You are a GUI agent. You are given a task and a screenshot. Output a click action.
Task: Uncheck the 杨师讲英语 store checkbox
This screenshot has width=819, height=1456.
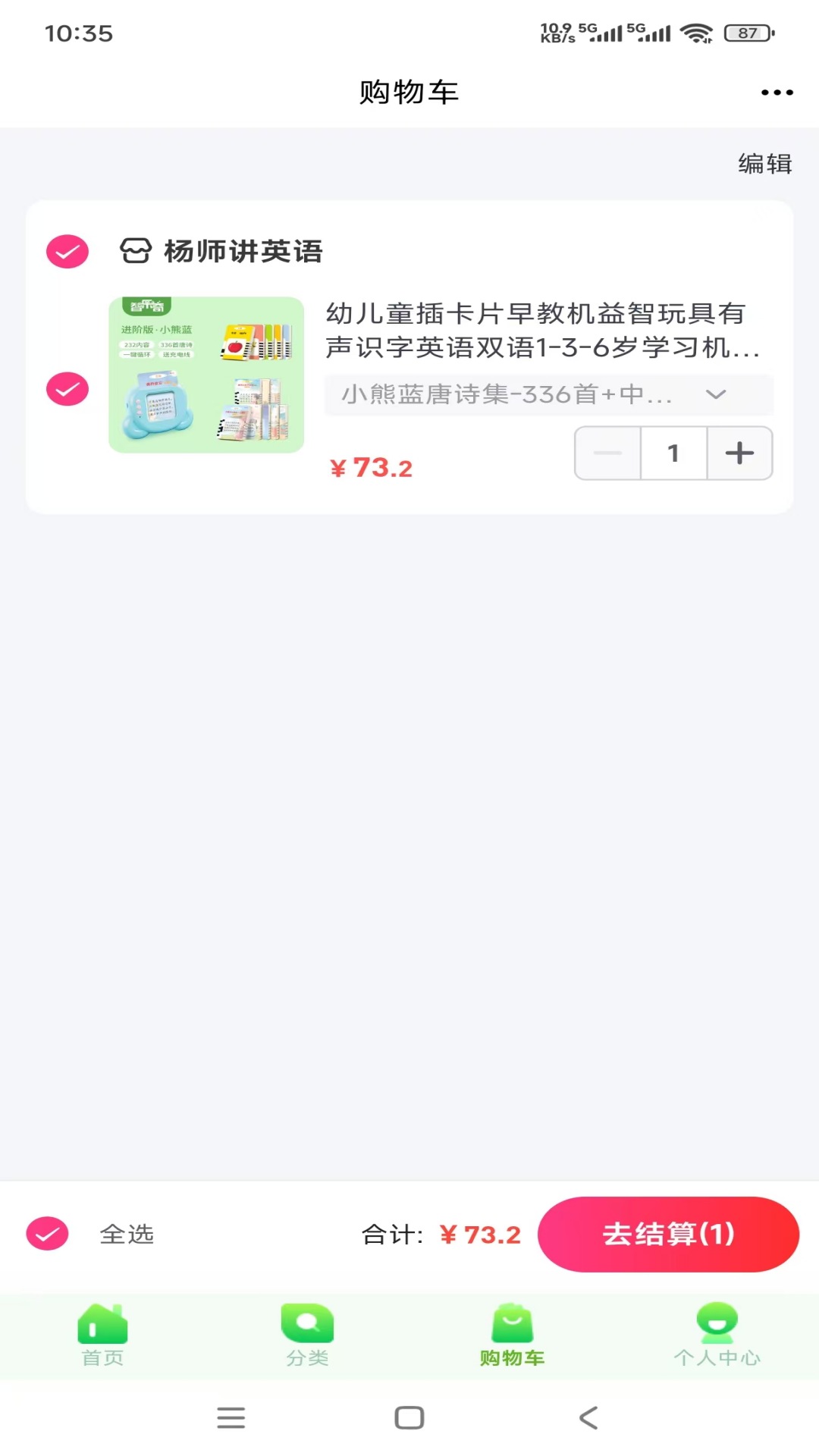point(67,252)
